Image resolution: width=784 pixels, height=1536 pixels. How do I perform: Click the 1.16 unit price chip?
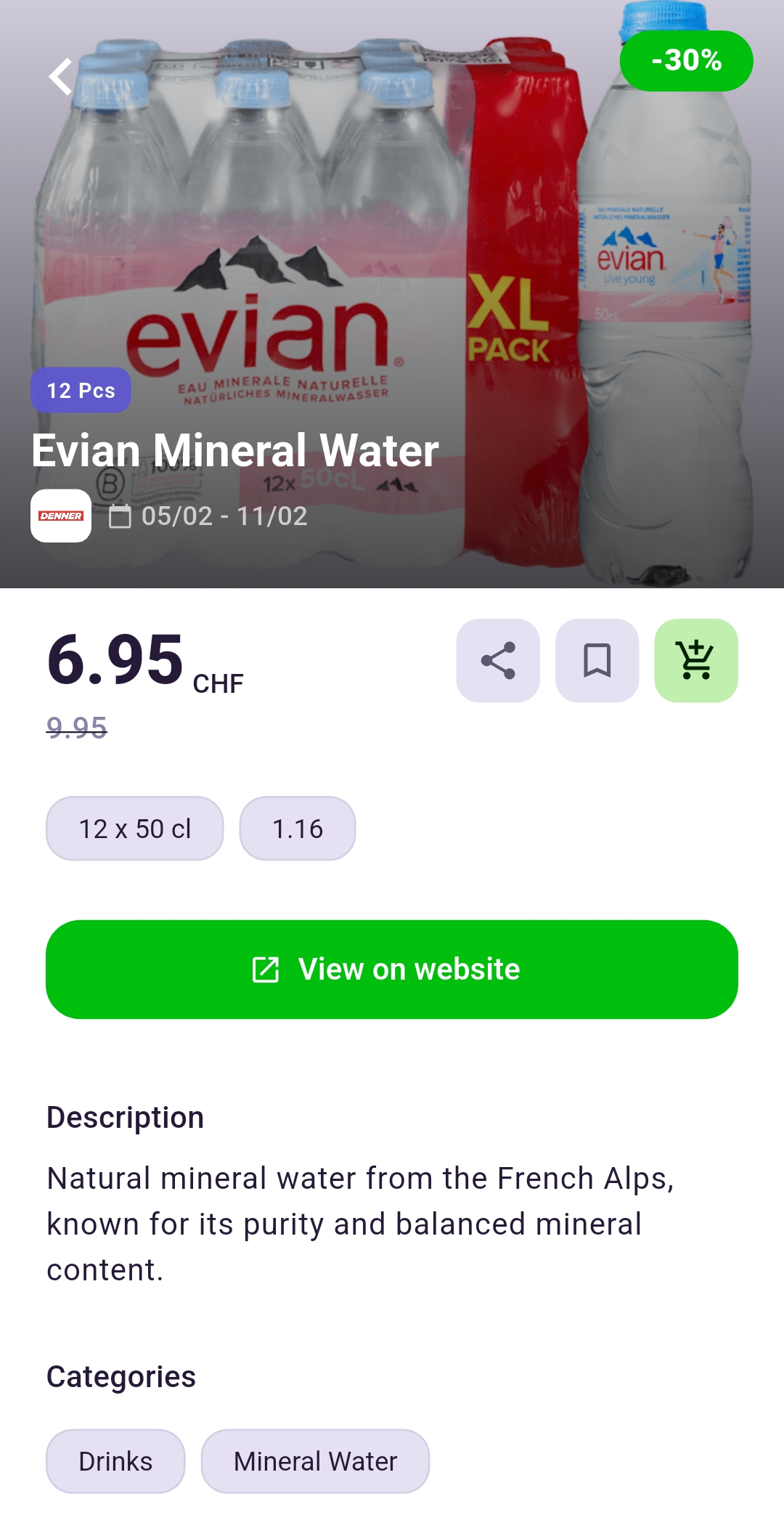pyautogui.click(x=297, y=828)
